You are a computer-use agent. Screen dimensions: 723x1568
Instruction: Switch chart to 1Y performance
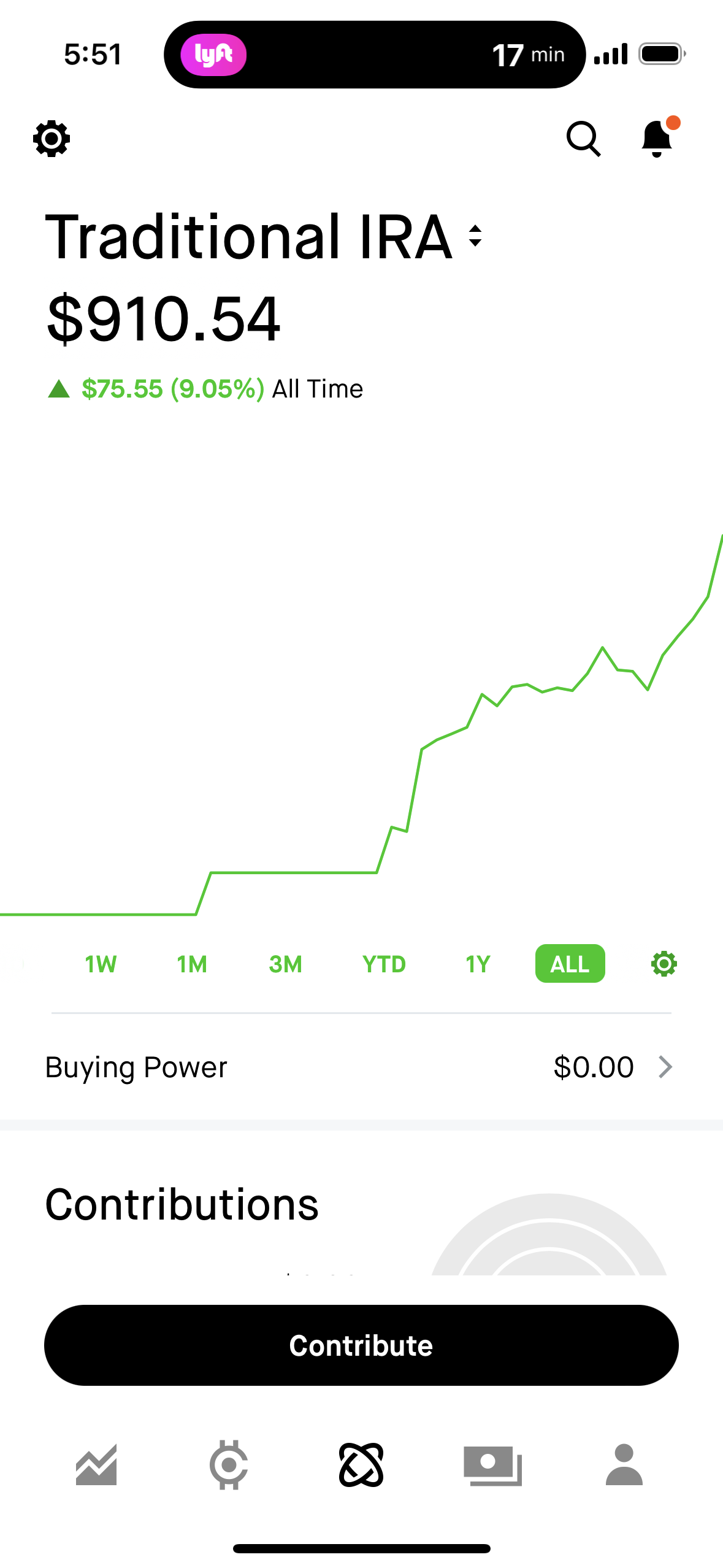point(476,963)
